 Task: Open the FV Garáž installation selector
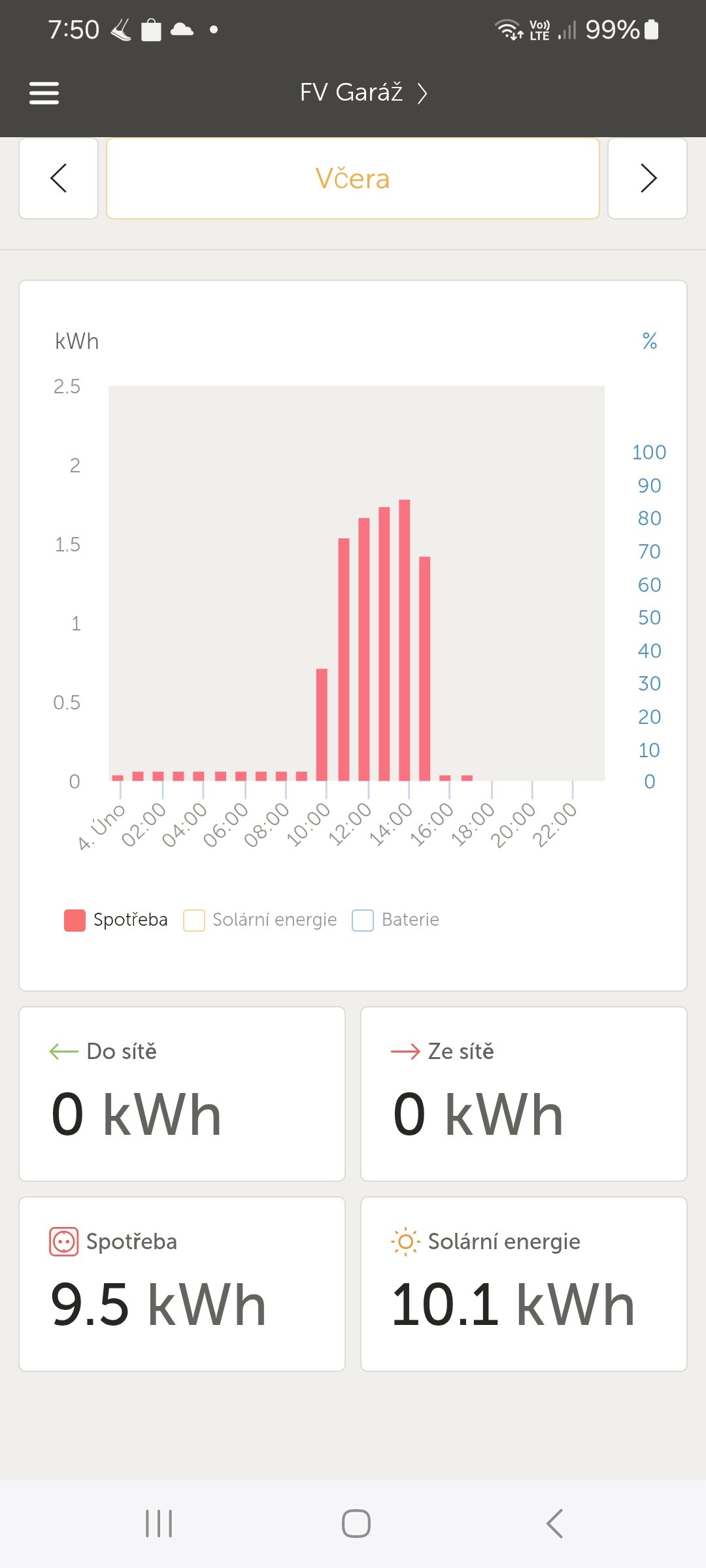(363, 93)
